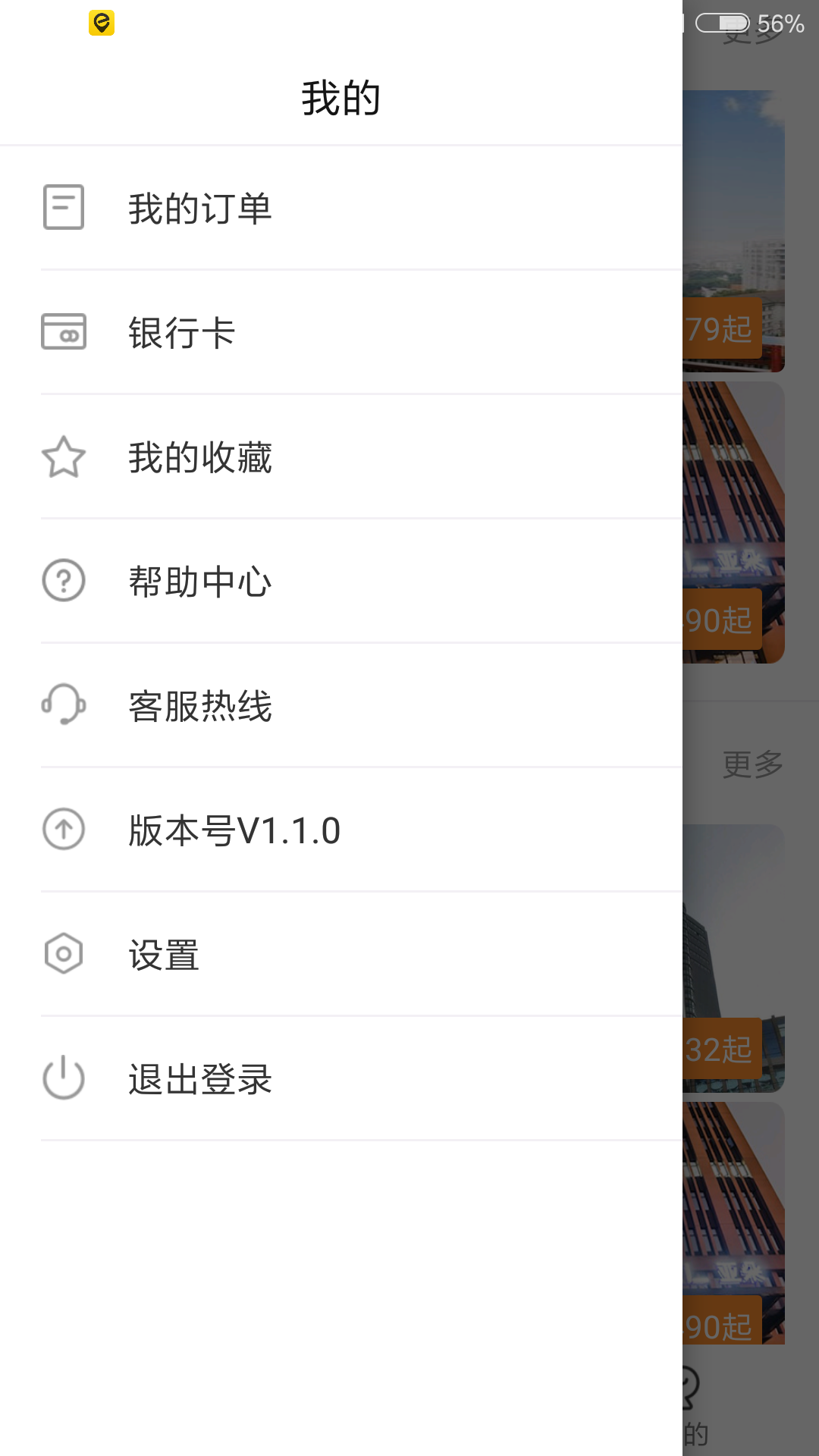Click the upload arrow icon beside 版本号V1.1.0
The image size is (819, 1456).
click(64, 831)
